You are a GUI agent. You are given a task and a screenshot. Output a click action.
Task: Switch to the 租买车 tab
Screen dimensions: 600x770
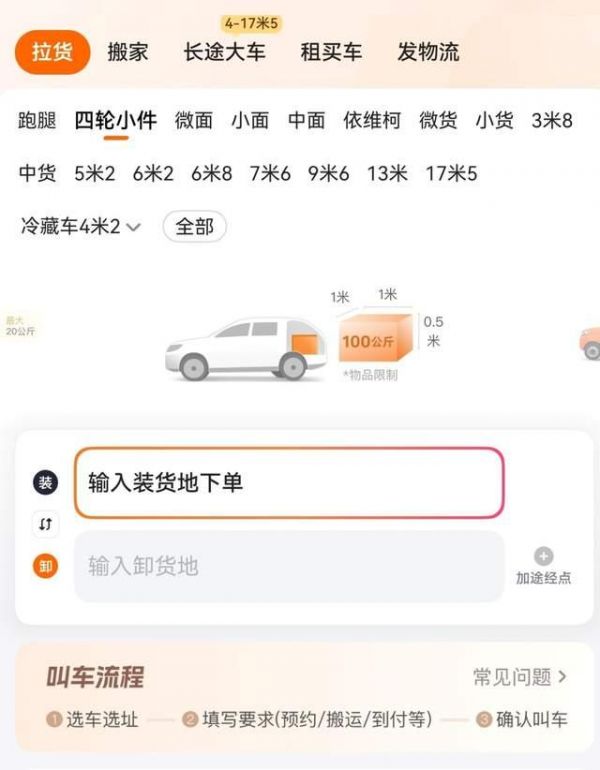[x=331, y=53]
